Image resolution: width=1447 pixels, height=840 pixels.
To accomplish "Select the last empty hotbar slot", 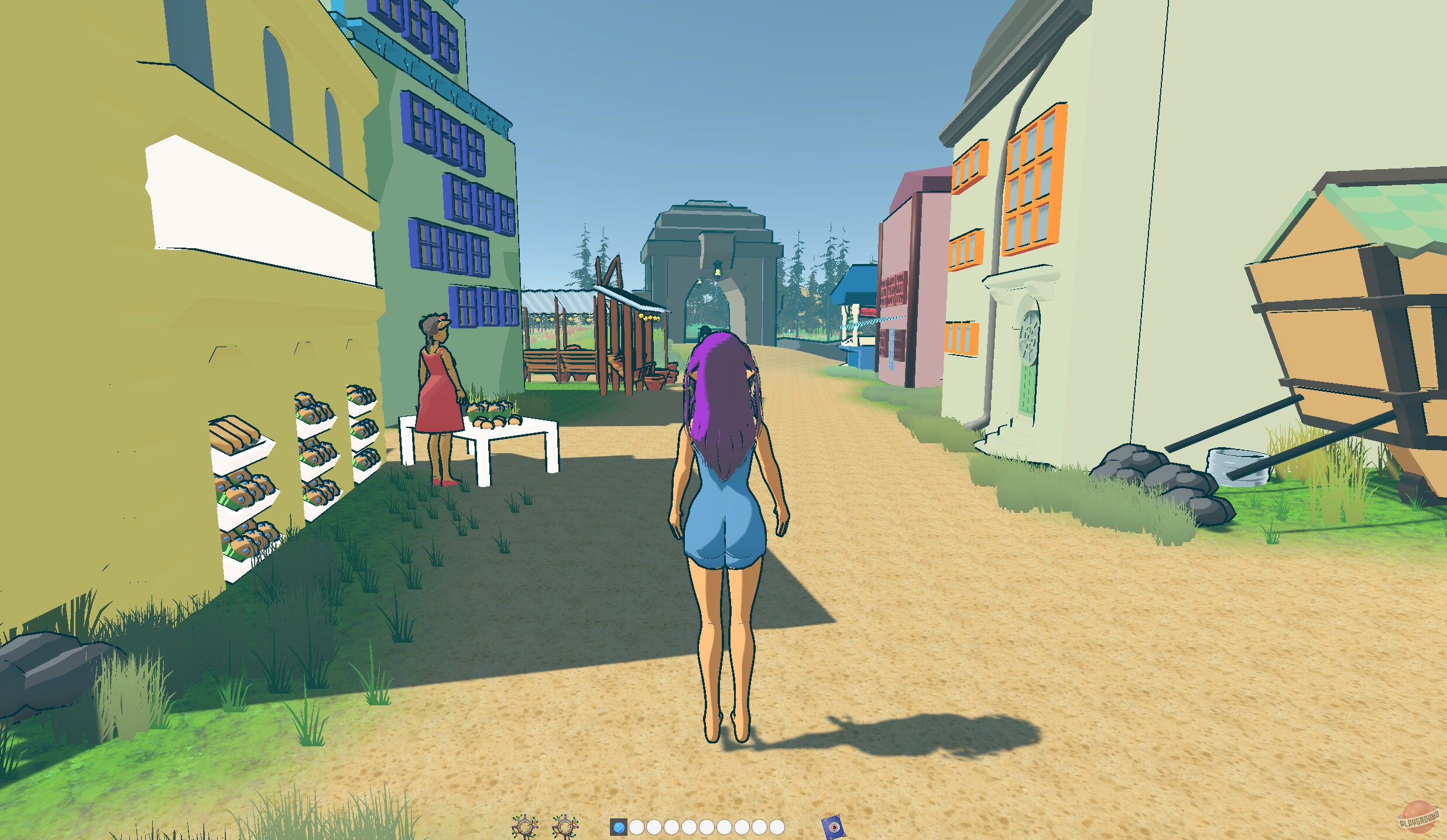I will [777, 827].
